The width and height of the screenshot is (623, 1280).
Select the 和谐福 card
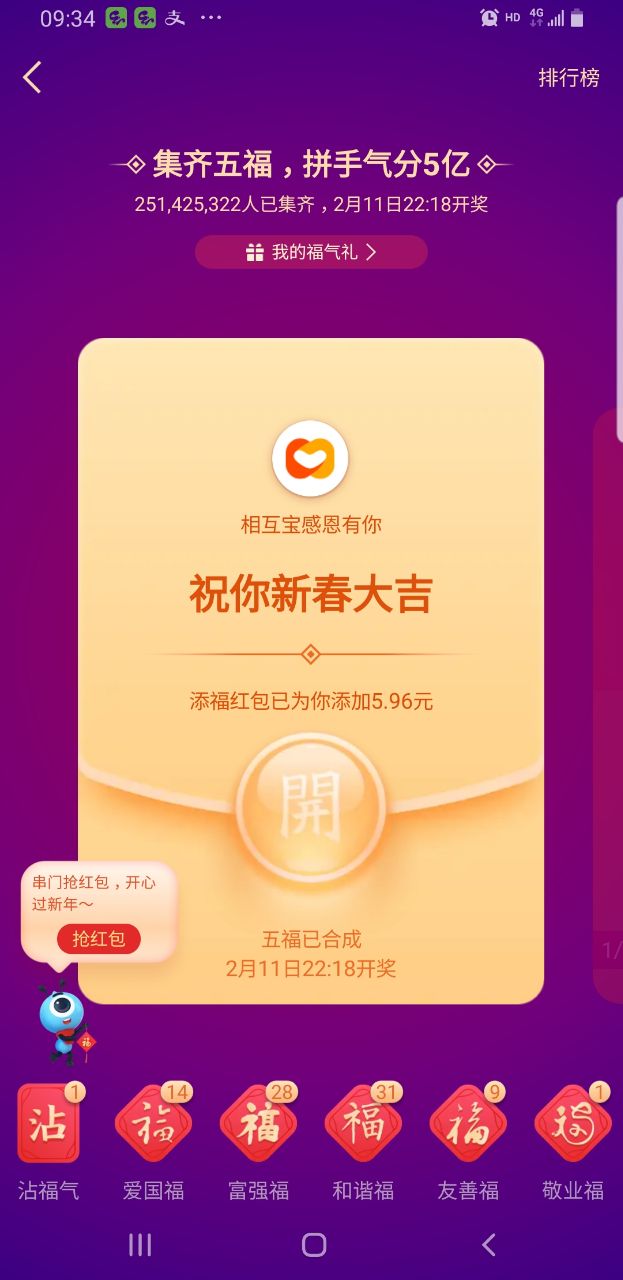(363, 1124)
